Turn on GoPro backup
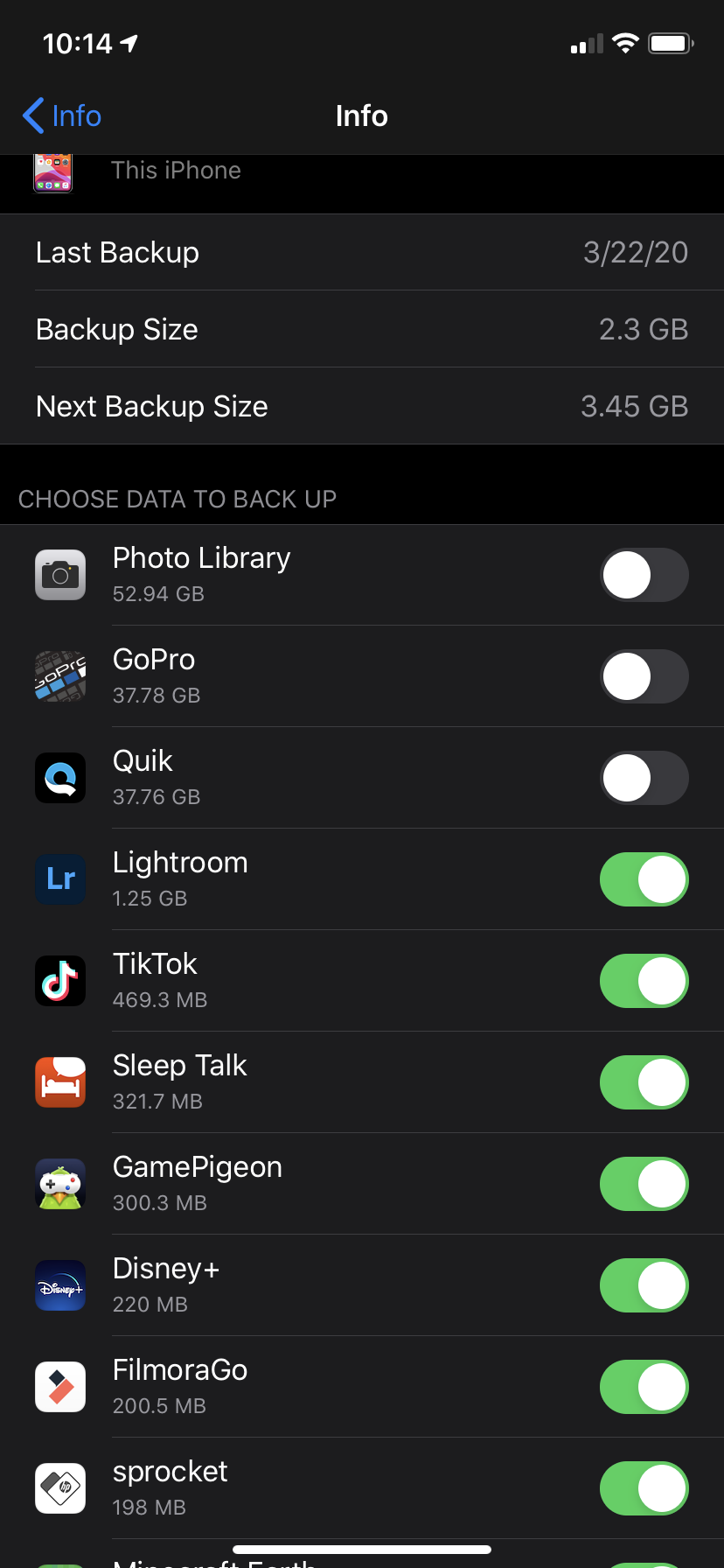The image size is (724, 1568). 644,676
